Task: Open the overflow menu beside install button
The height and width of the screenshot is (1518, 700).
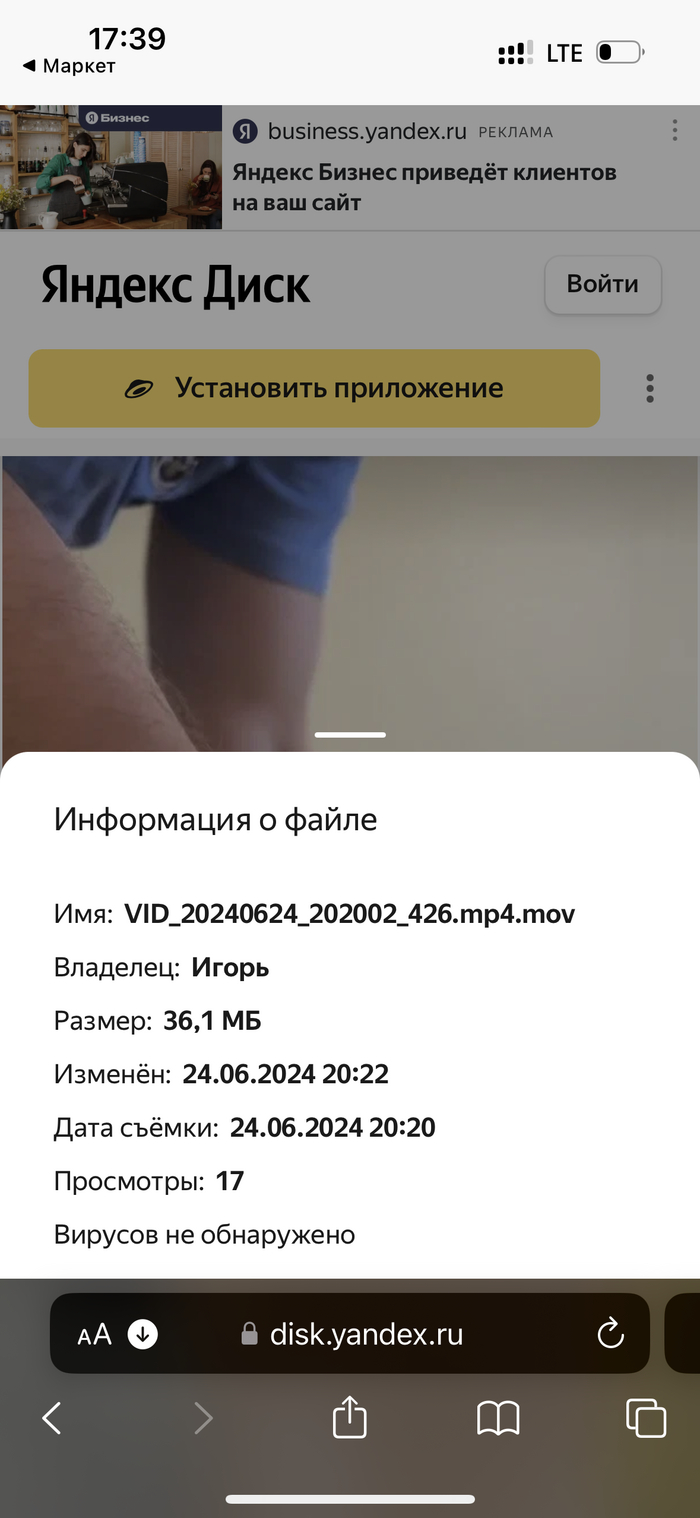Action: pos(650,388)
